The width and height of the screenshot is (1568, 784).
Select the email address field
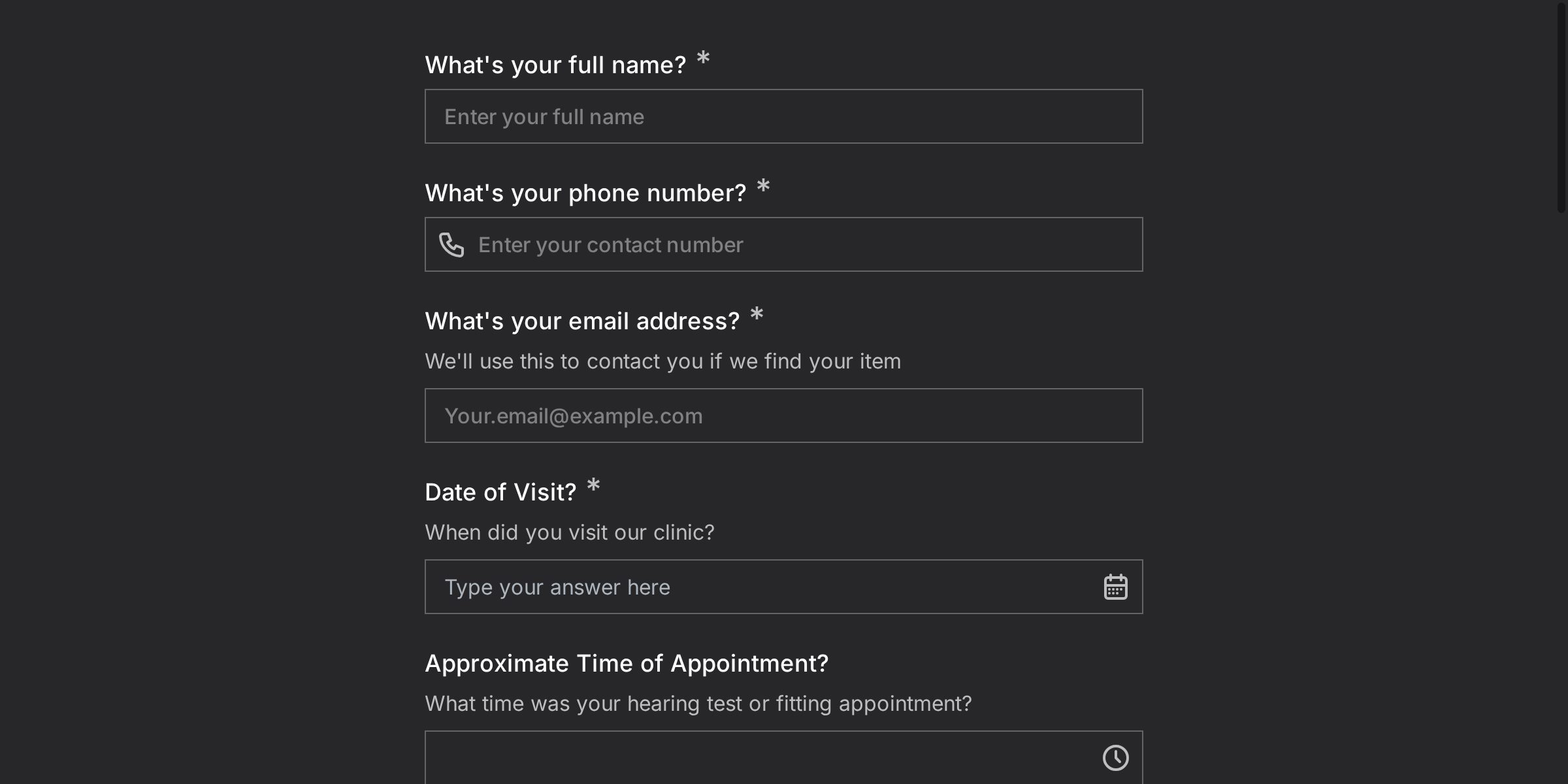point(783,416)
